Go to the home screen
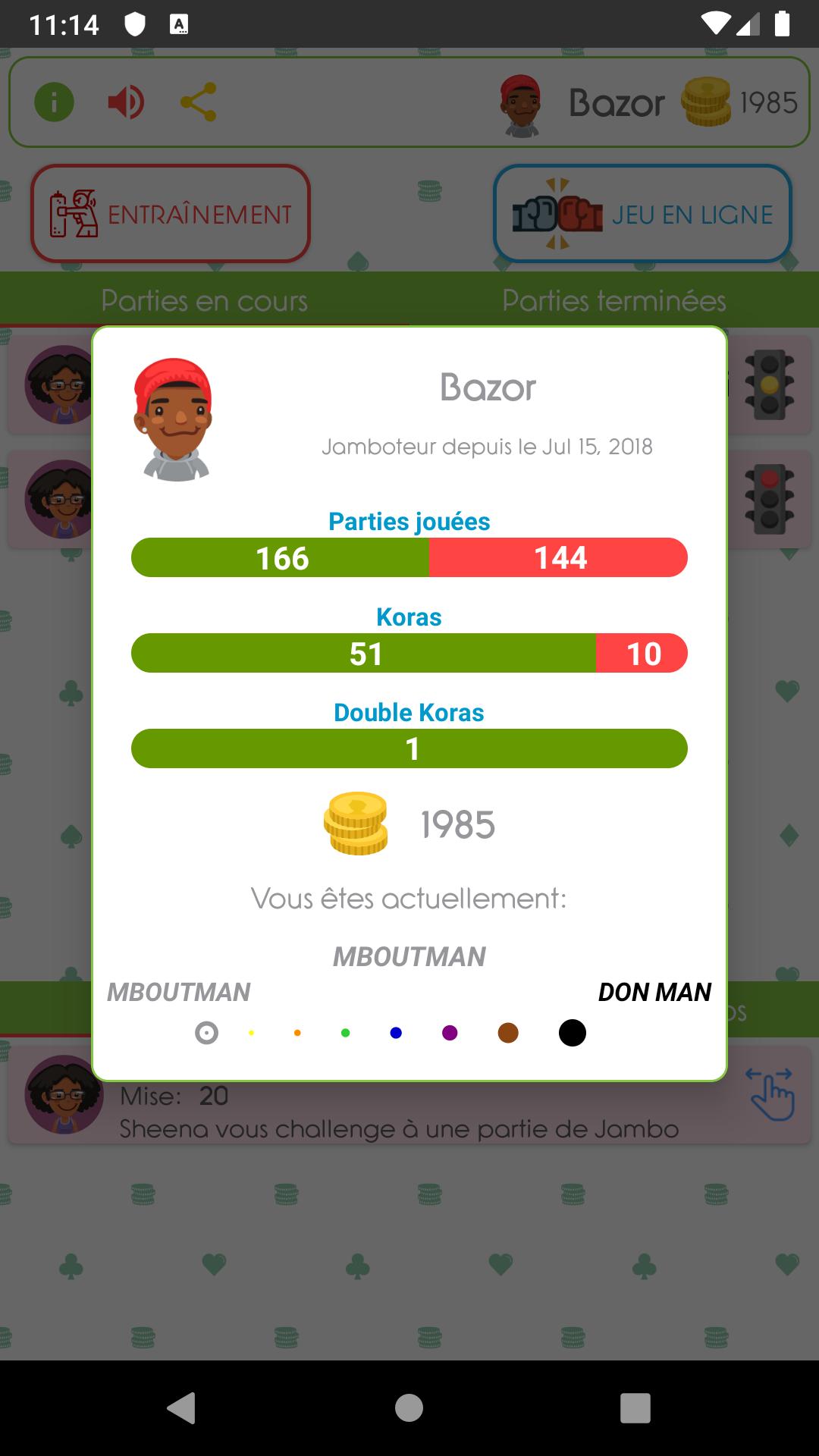The height and width of the screenshot is (1456, 819). [x=409, y=1408]
